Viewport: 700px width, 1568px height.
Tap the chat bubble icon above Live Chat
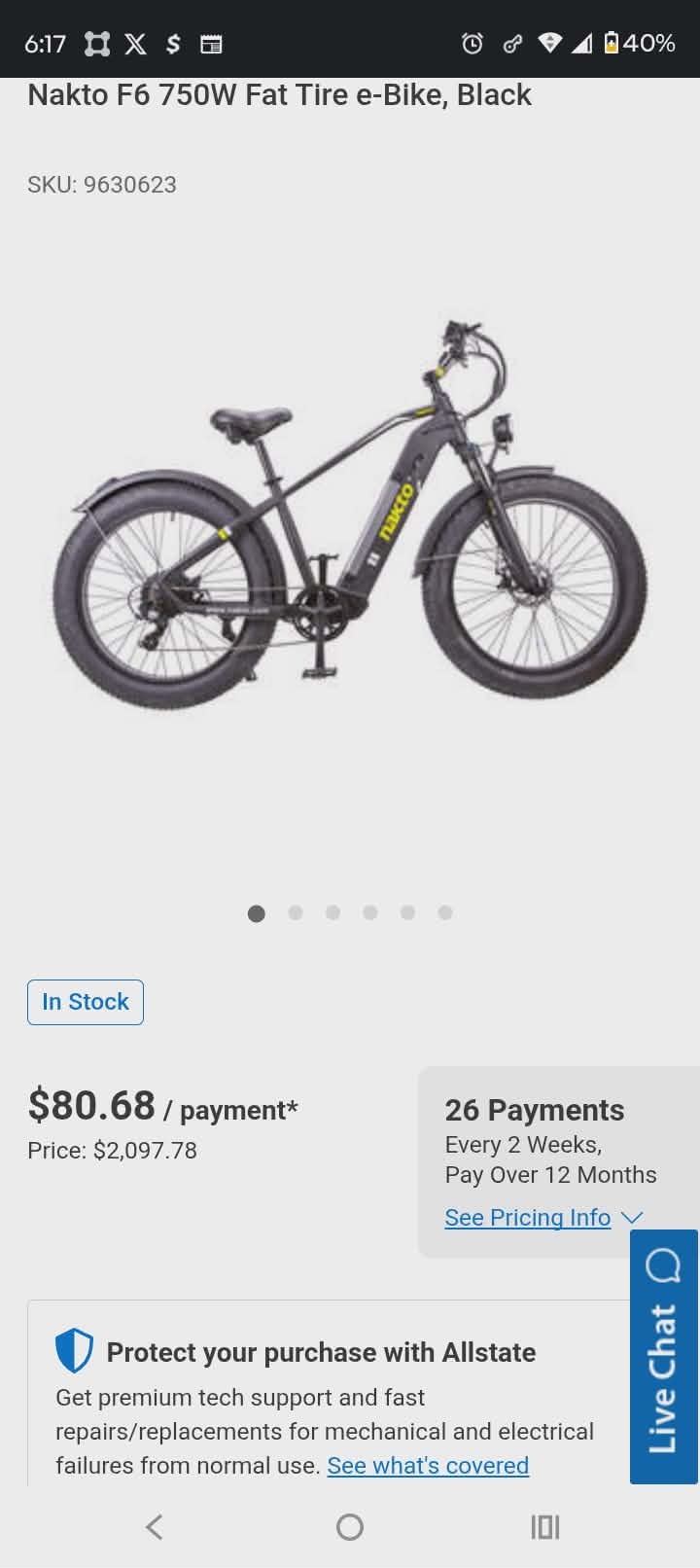tap(664, 1267)
